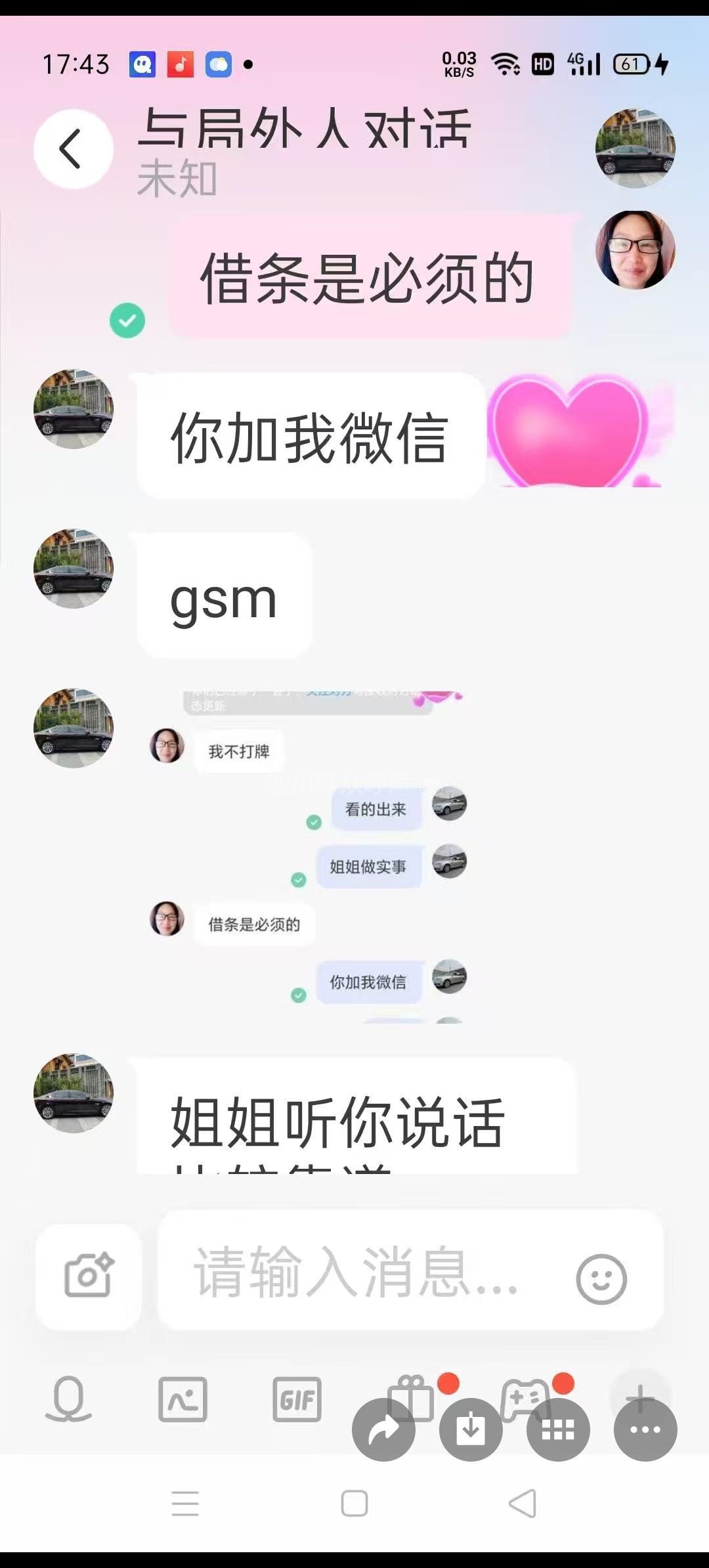709x1568 pixels.
Task: Go to the system home screen
Action: 354,1503
